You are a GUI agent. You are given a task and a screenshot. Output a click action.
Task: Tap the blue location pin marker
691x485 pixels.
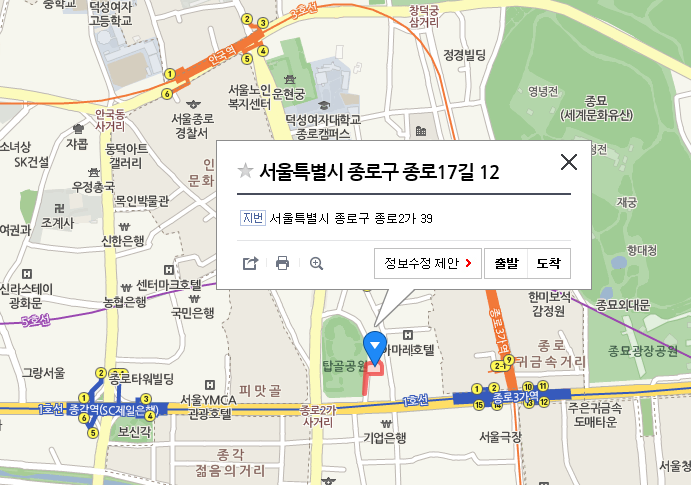[374, 346]
